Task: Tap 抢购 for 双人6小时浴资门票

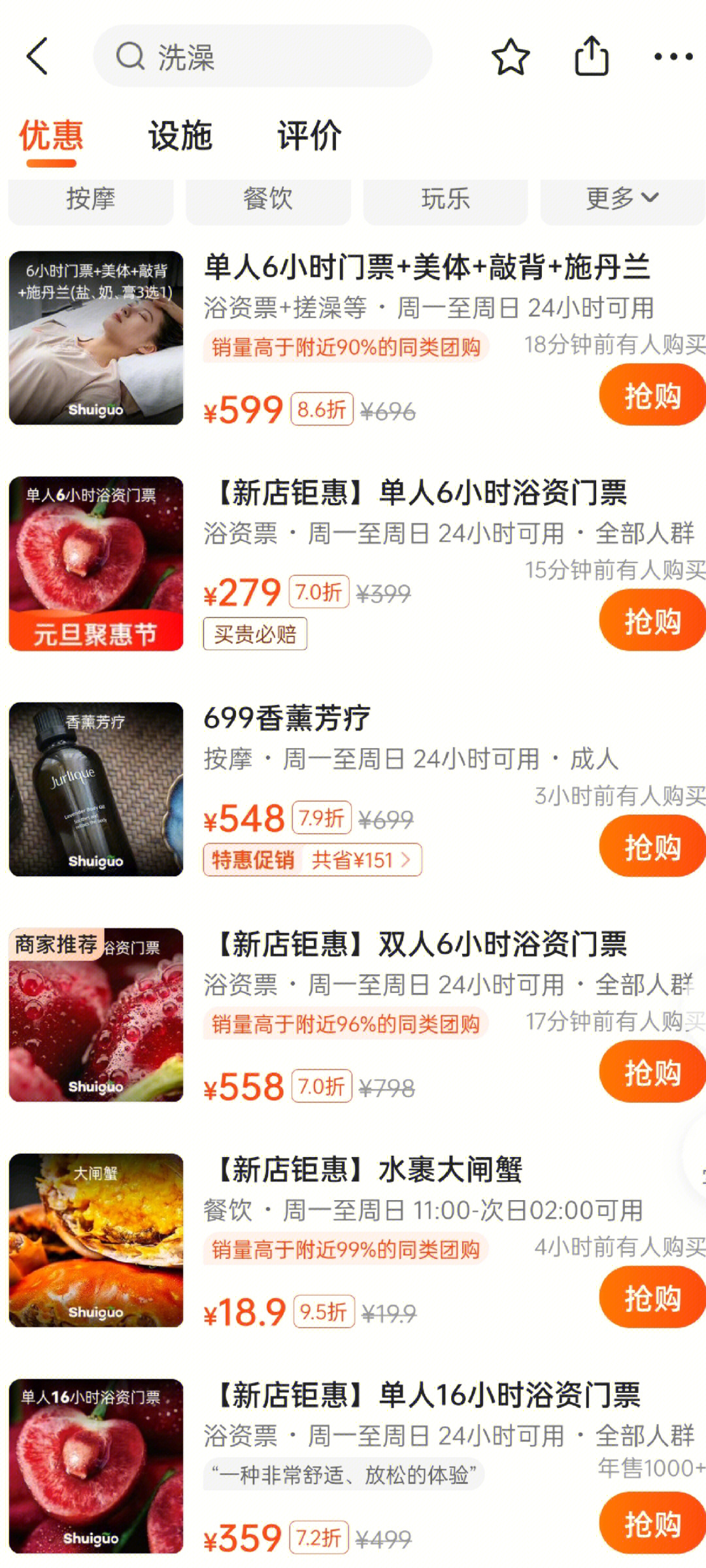Action: (x=651, y=1072)
